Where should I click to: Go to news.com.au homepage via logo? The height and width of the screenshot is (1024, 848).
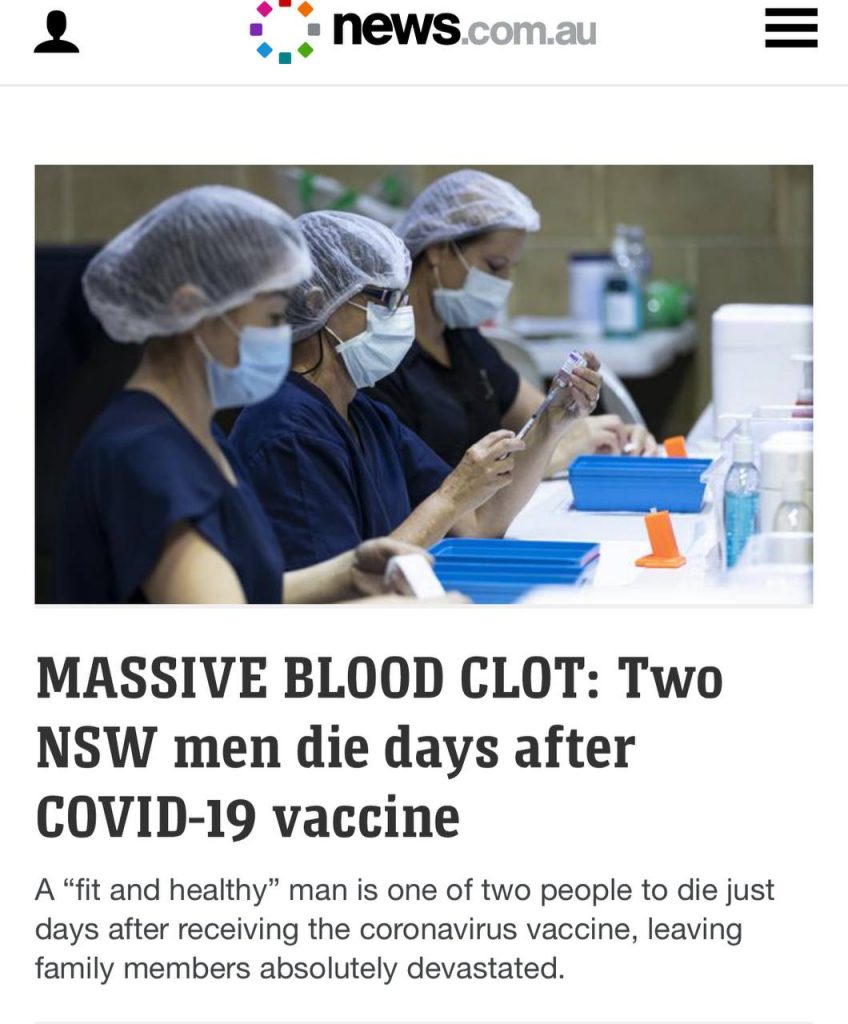pyautogui.click(x=423, y=32)
